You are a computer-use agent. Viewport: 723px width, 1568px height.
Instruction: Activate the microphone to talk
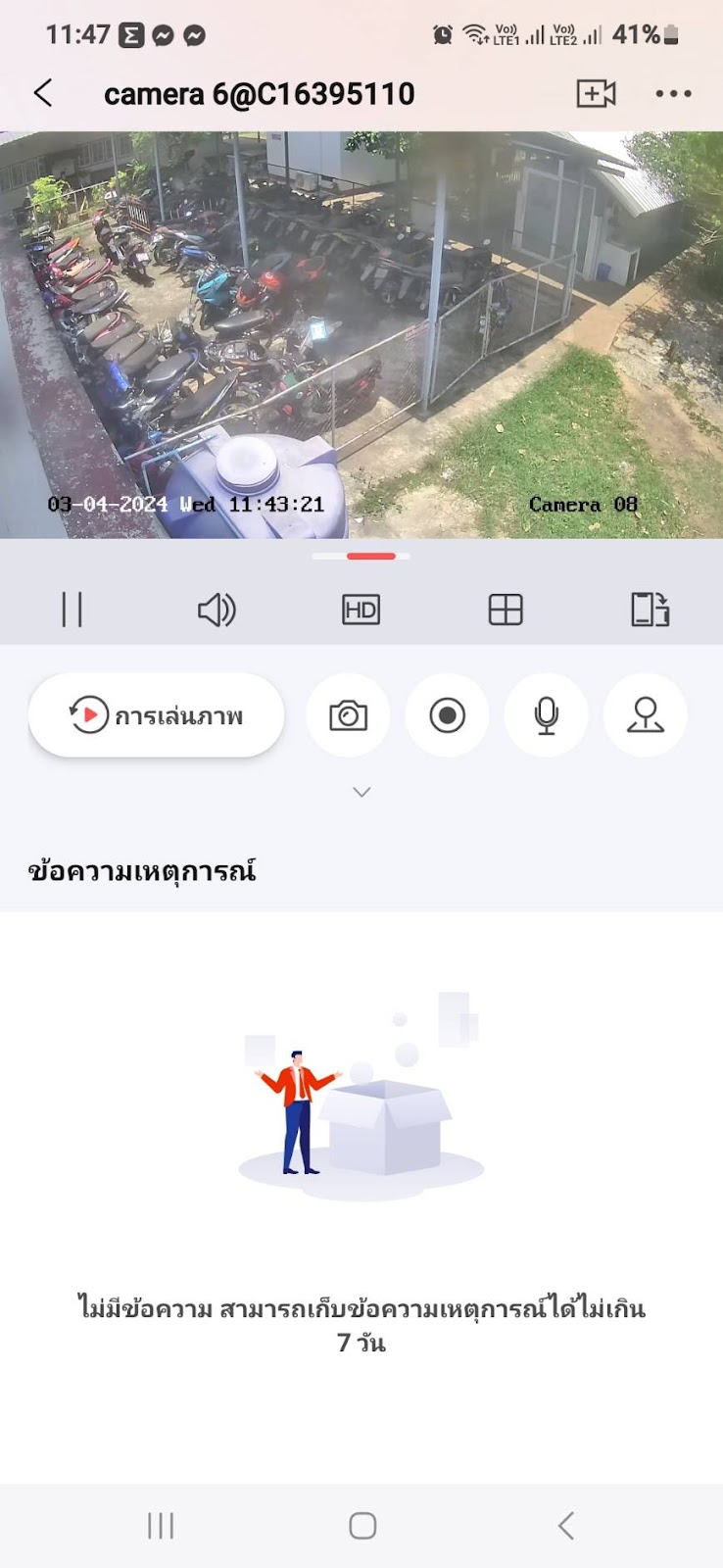[547, 715]
